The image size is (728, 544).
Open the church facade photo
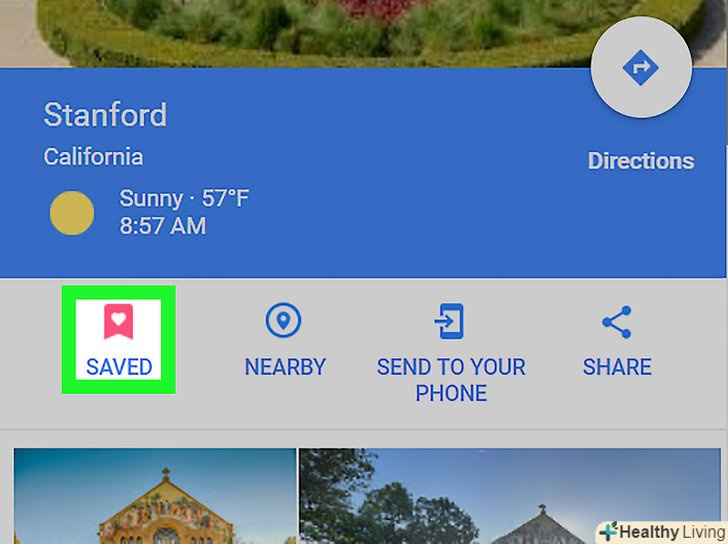(155, 496)
